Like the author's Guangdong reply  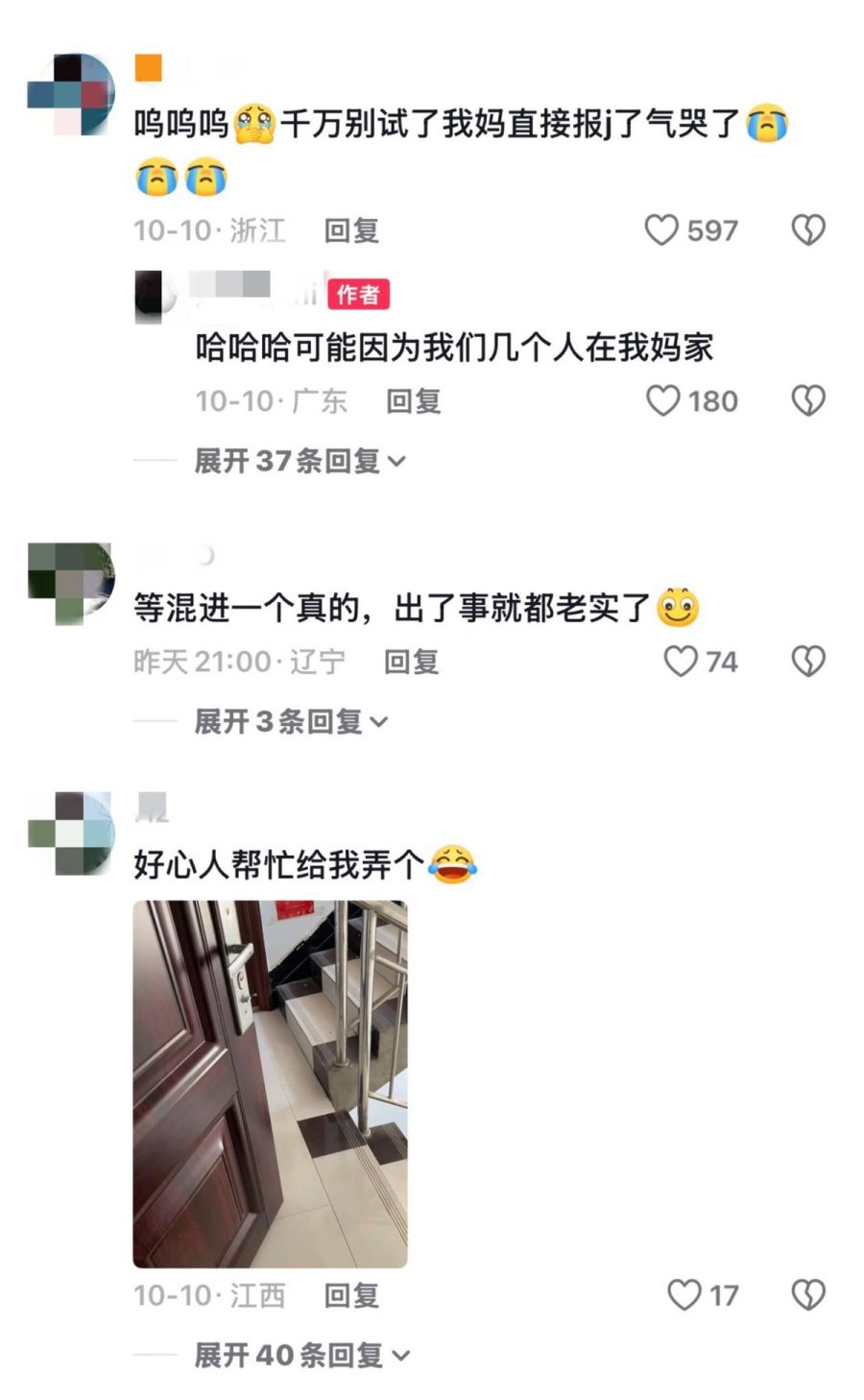pos(662,401)
